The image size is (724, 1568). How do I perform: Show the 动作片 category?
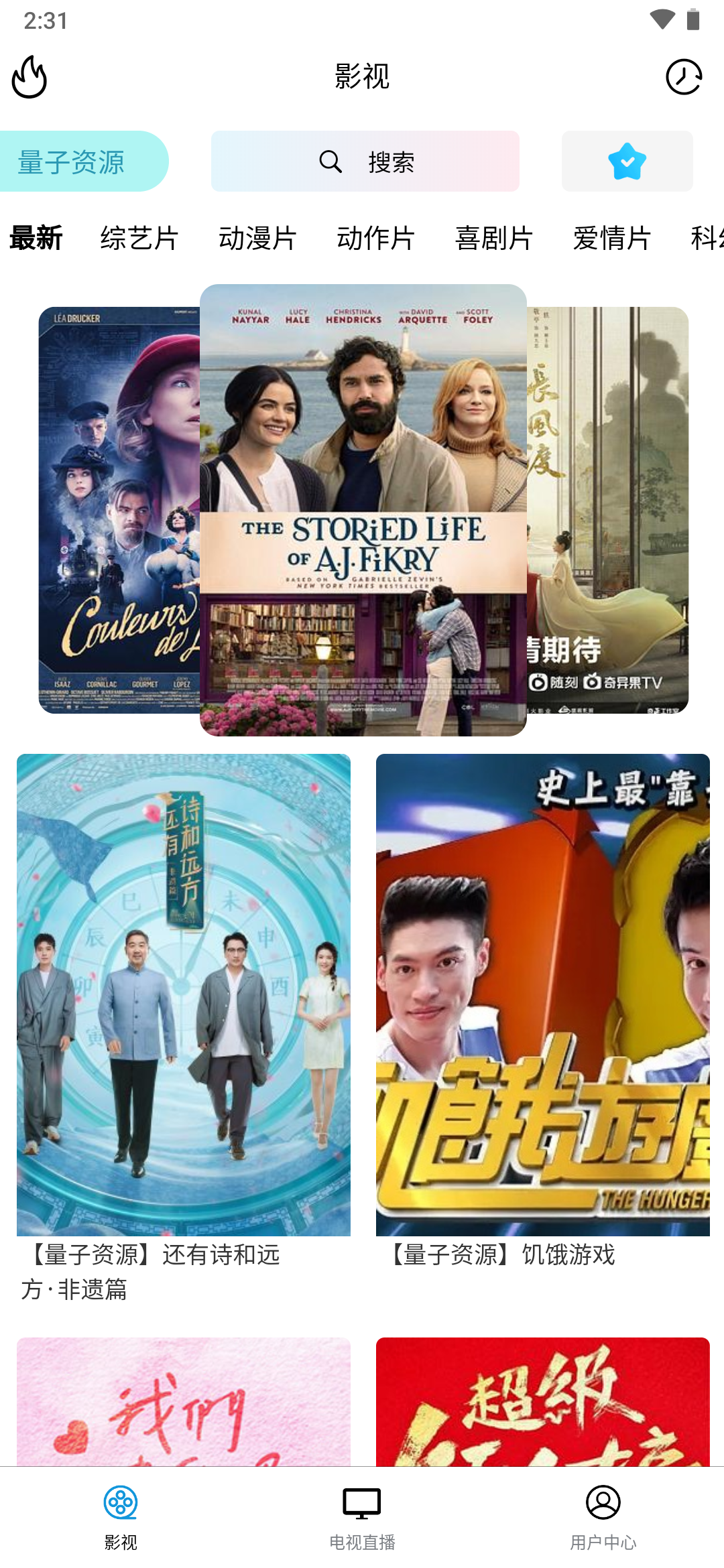click(x=375, y=238)
